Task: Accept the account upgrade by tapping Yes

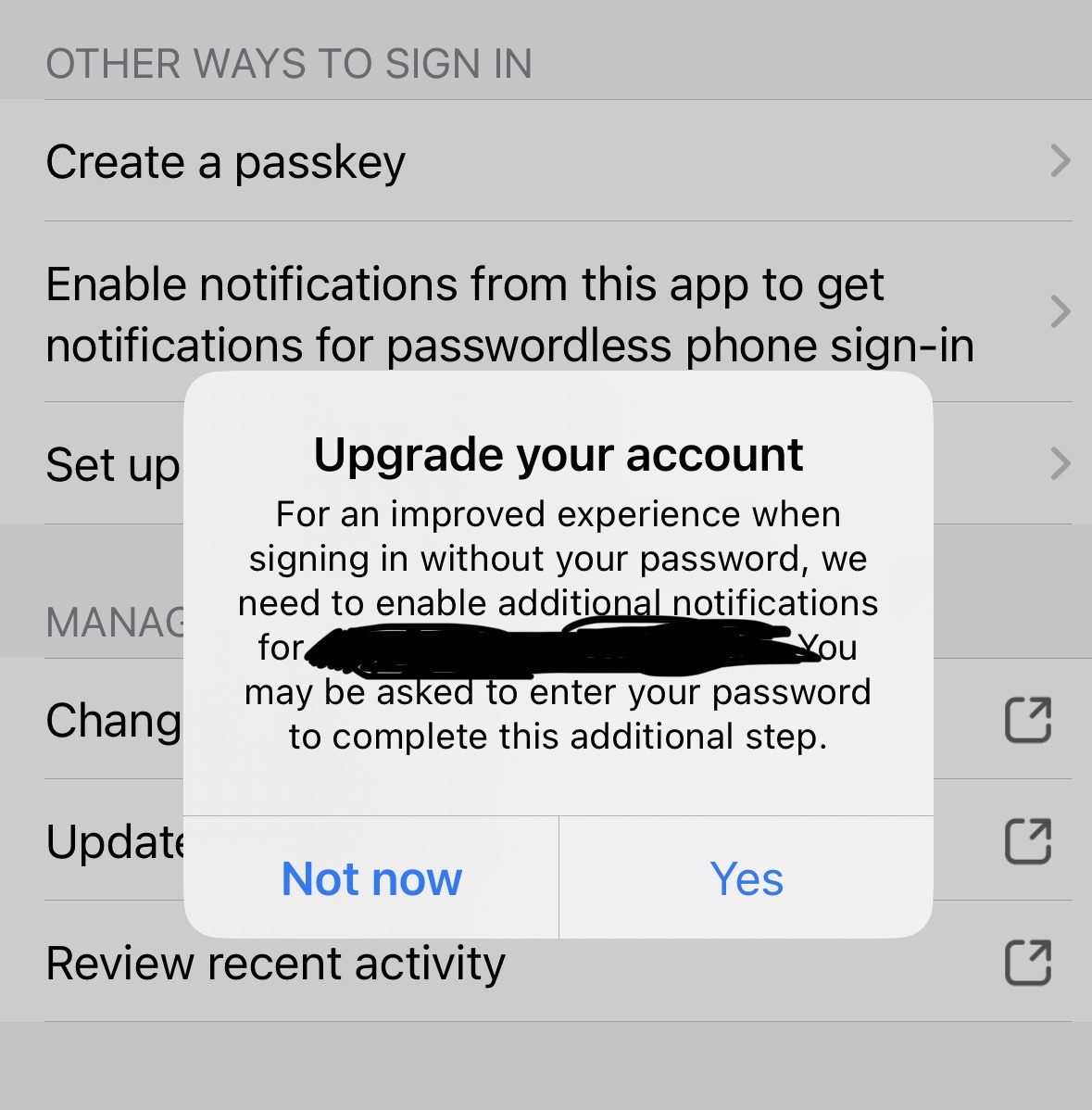Action: click(x=747, y=879)
